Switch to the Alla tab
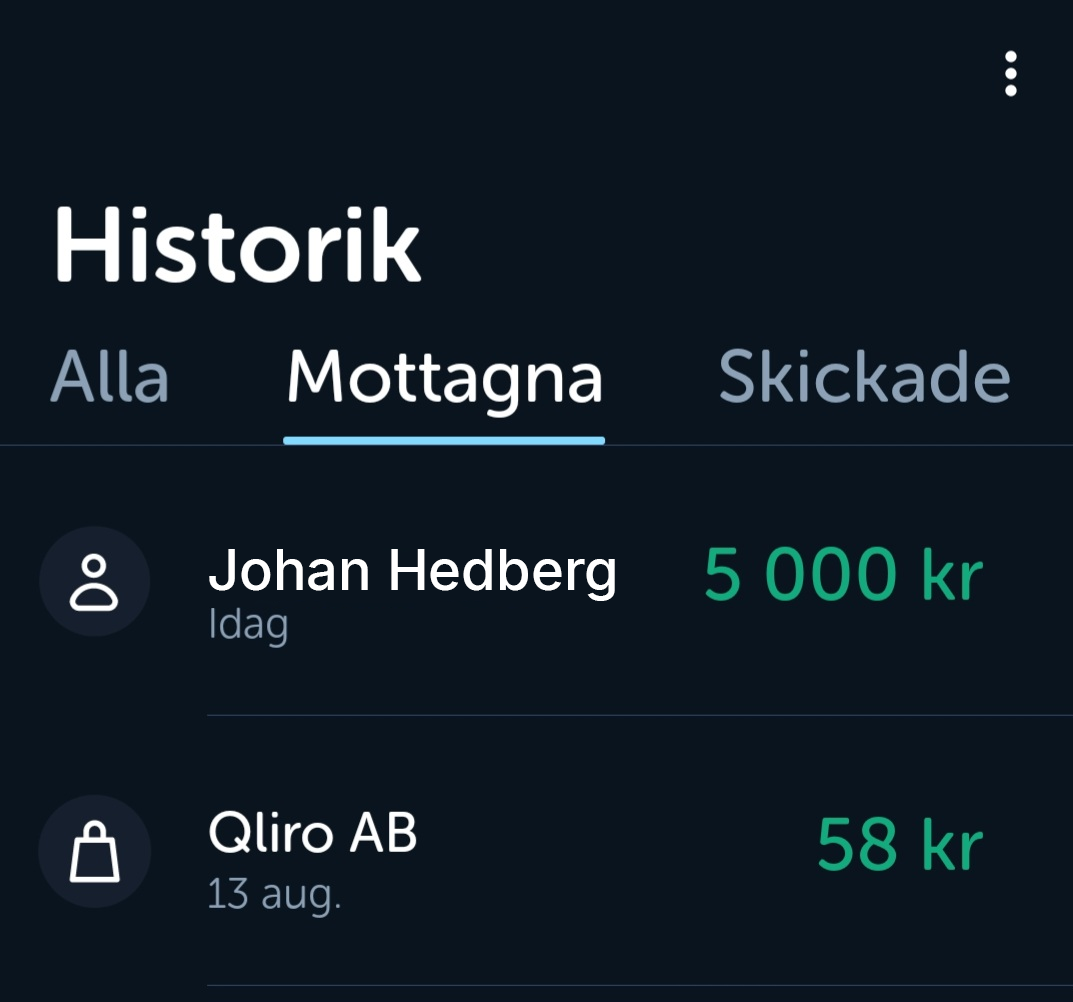 (x=110, y=378)
